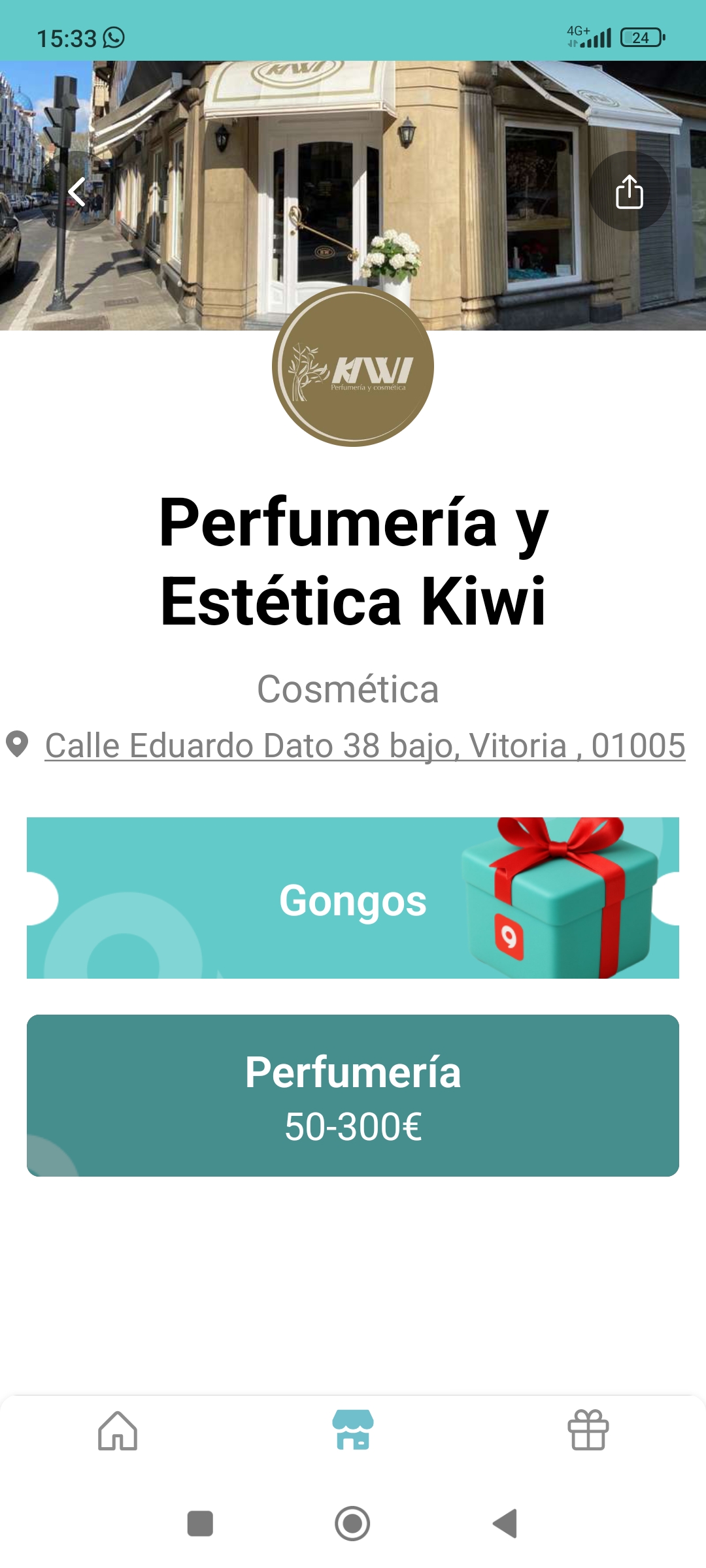Select the Perfumería 50-300€ card
The height and width of the screenshot is (1568, 706).
point(353,1096)
